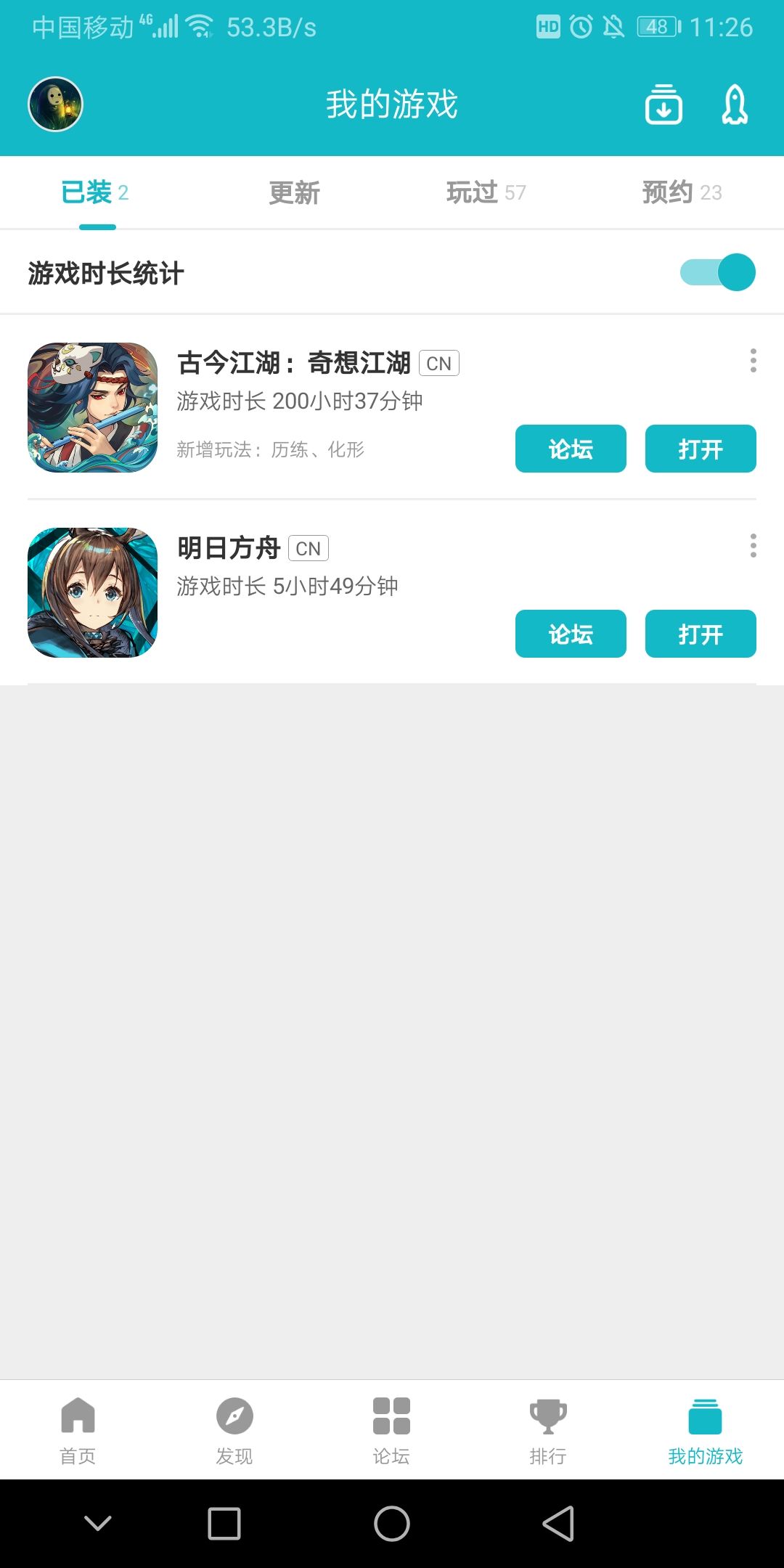784x1568 pixels.
Task: Open forum for 明日方舟
Action: (x=571, y=634)
